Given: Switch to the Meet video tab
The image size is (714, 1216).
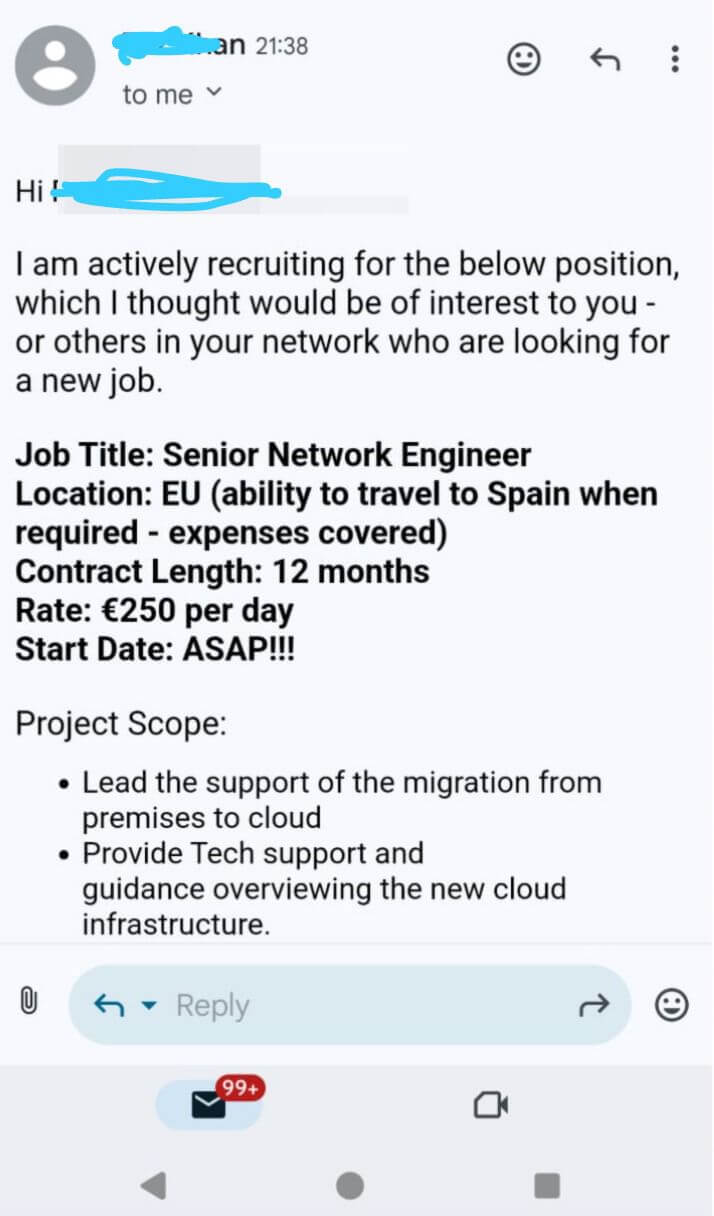Looking at the screenshot, I should point(491,1104).
